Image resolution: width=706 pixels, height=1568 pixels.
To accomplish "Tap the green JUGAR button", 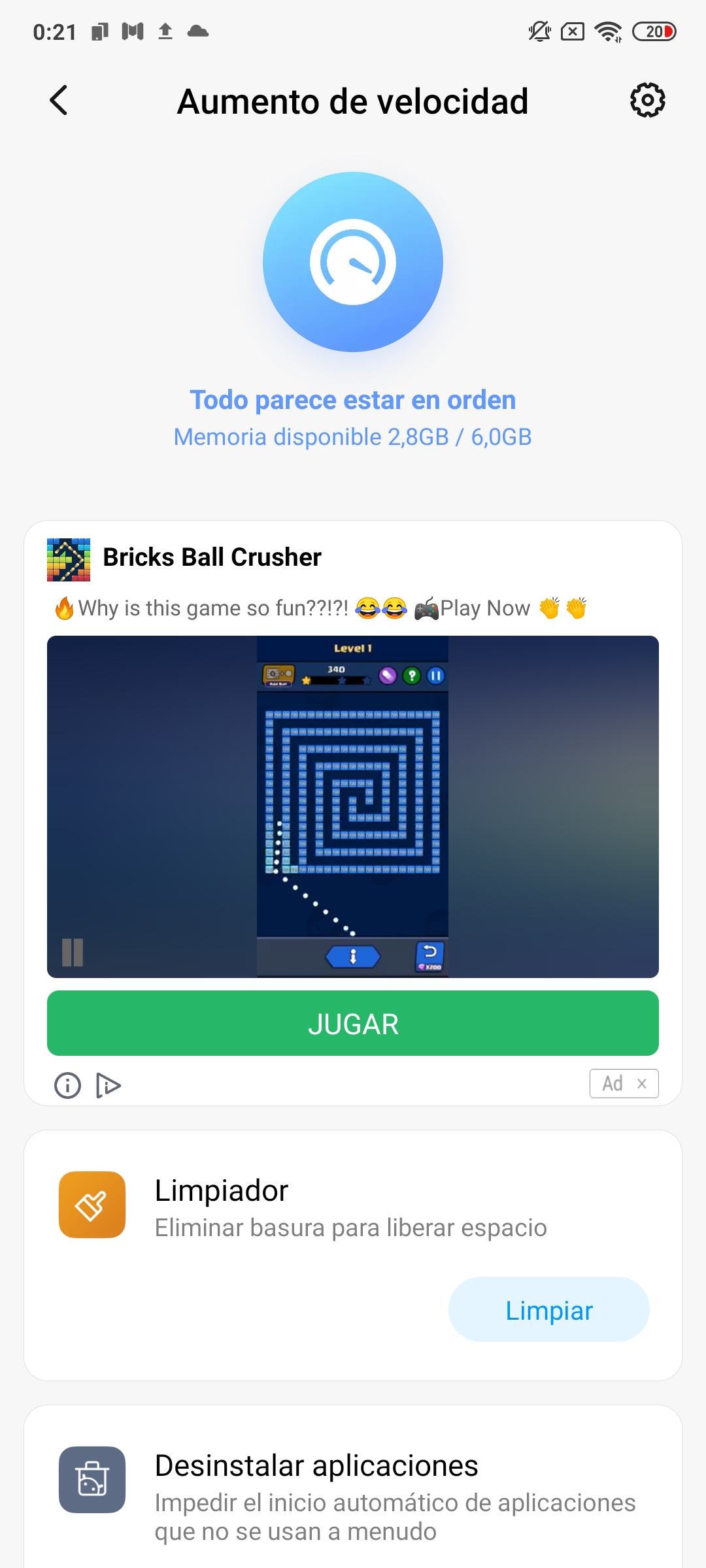I will [x=353, y=1023].
